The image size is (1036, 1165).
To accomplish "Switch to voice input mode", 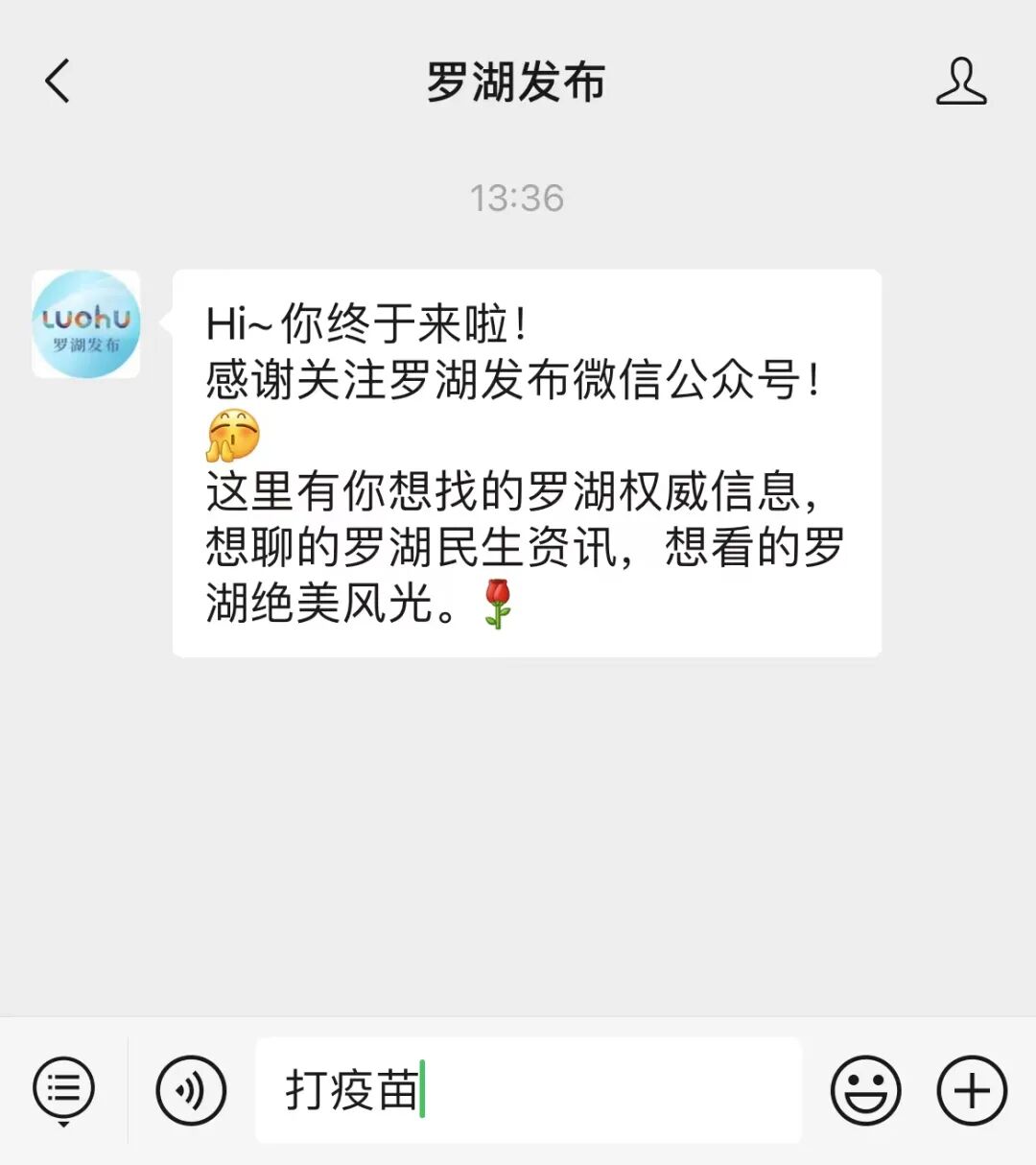I will pyautogui.click(x=191, y=1091).
